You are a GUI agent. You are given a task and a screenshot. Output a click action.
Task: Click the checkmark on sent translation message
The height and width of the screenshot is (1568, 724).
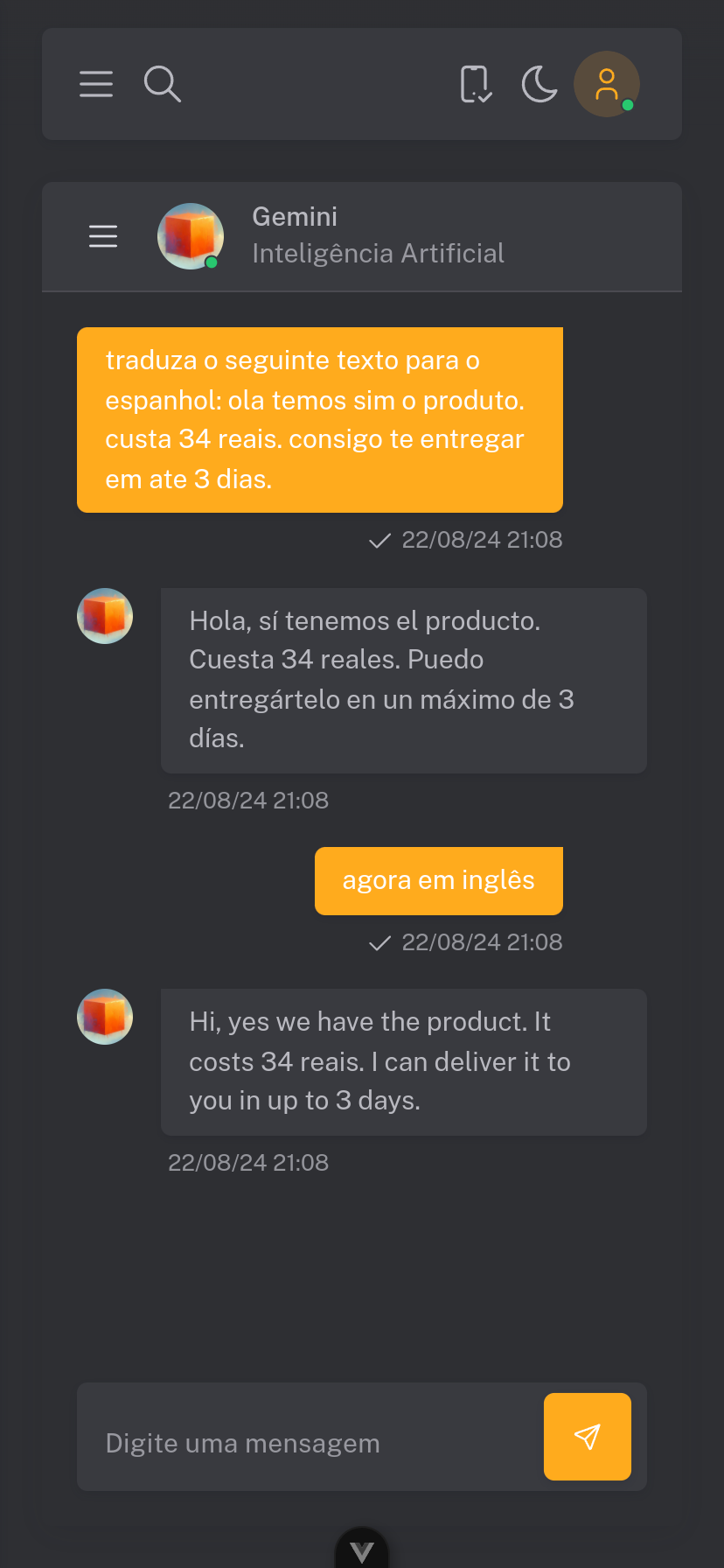(x=379, y=540)
